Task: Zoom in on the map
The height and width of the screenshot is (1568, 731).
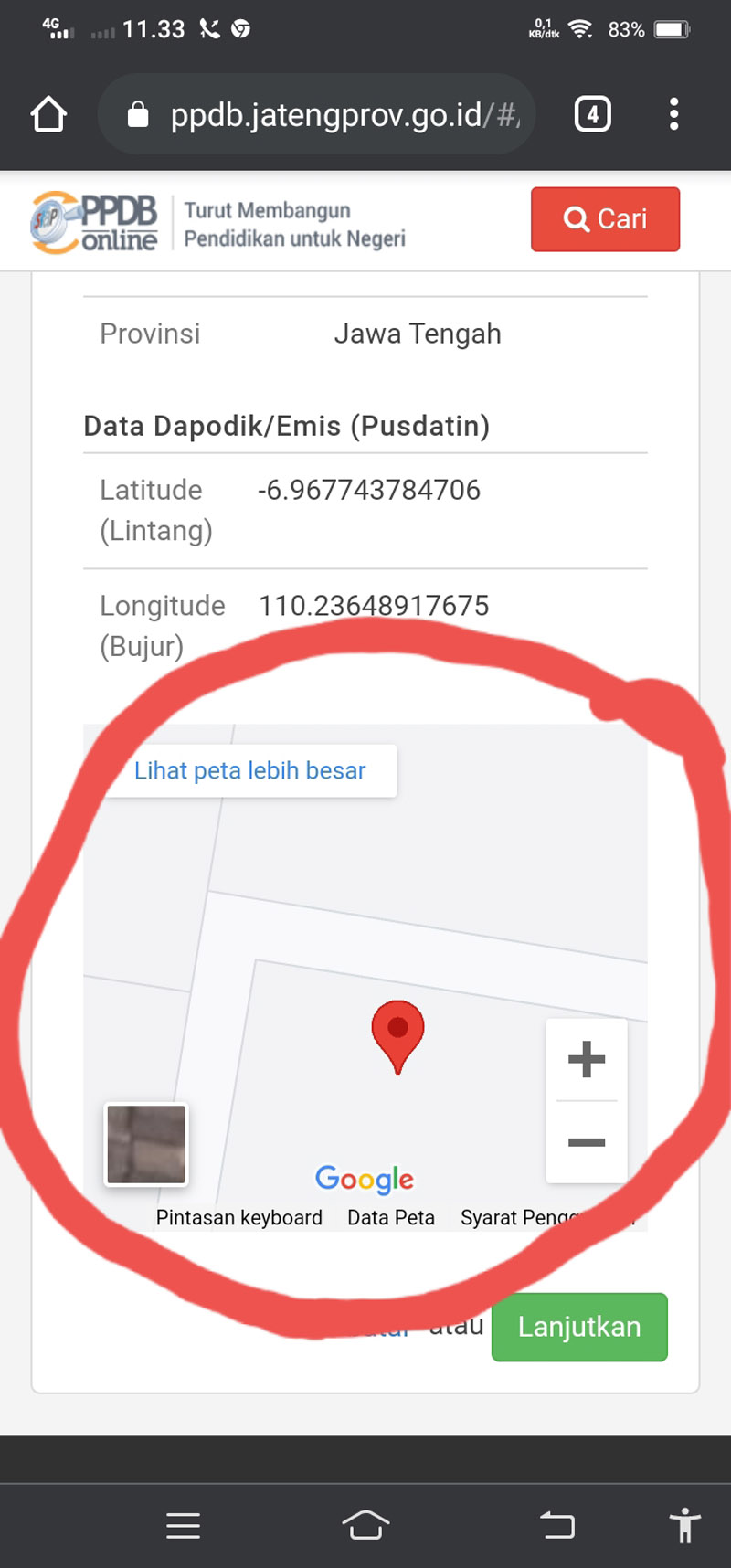Action: point(587,1060)
